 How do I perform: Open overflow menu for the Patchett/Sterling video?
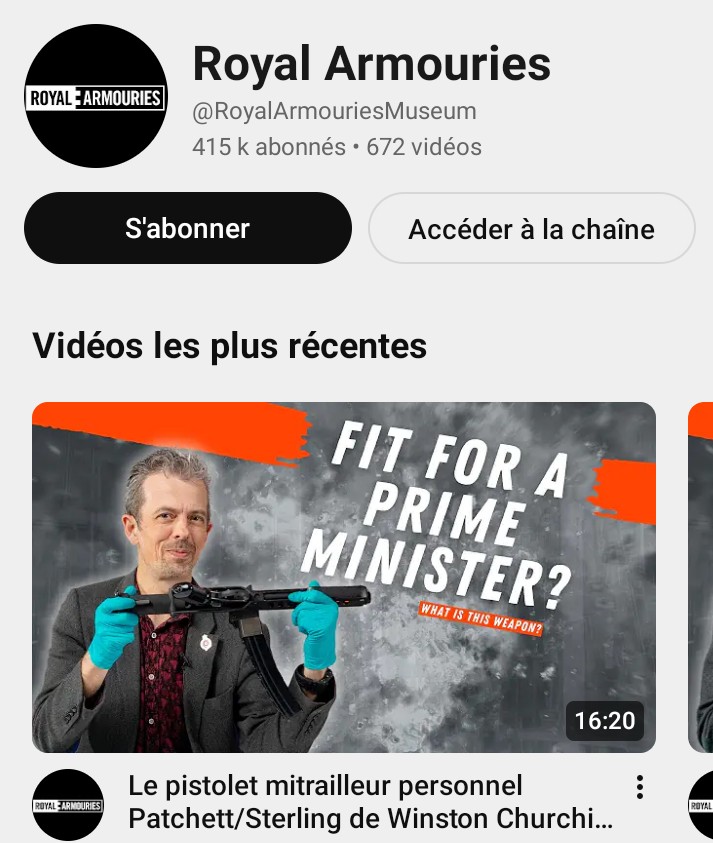pos(640,787)
